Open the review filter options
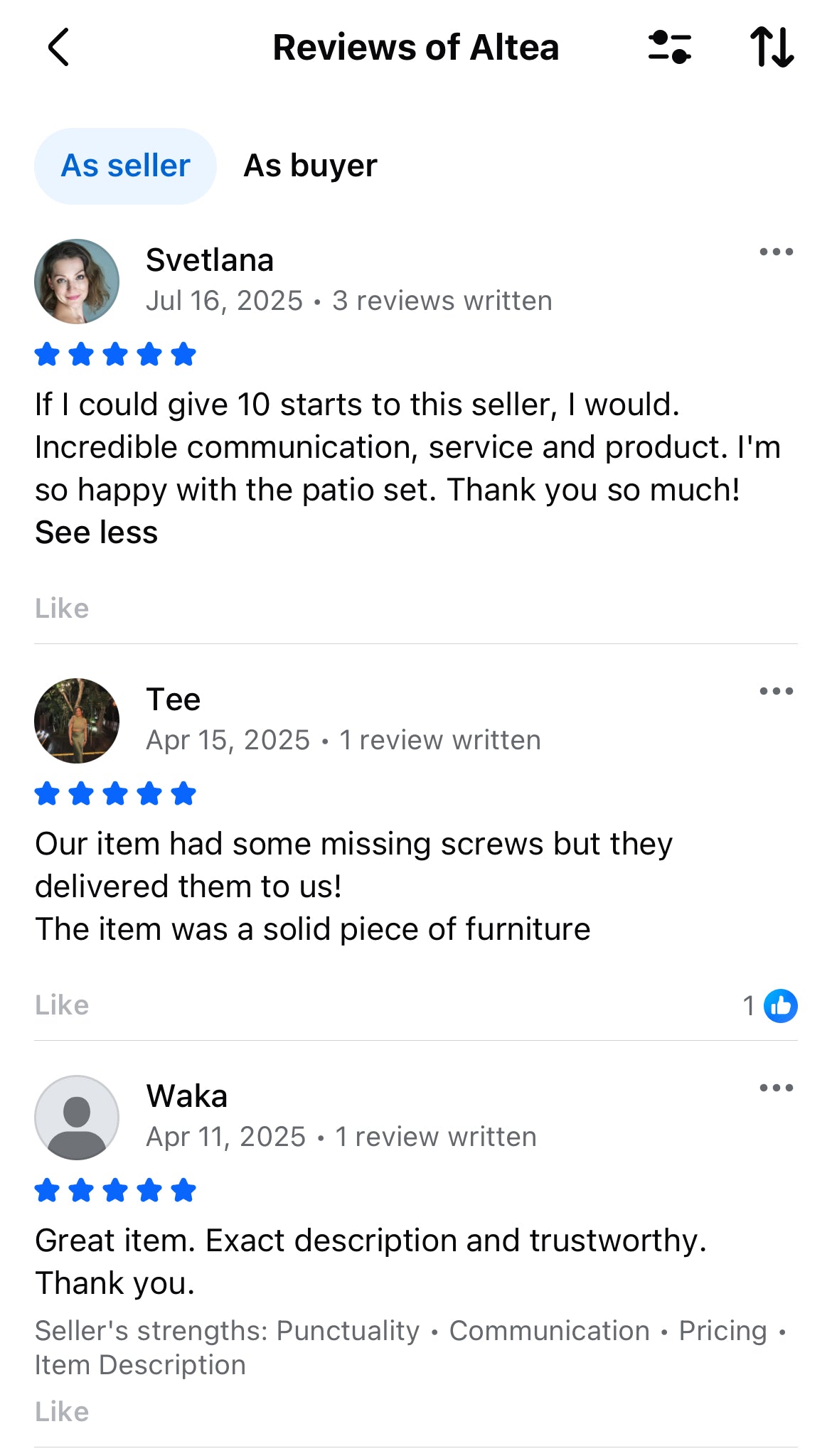Image resolution: width=832 pixels, height=1456 pixels. (669, 48)
